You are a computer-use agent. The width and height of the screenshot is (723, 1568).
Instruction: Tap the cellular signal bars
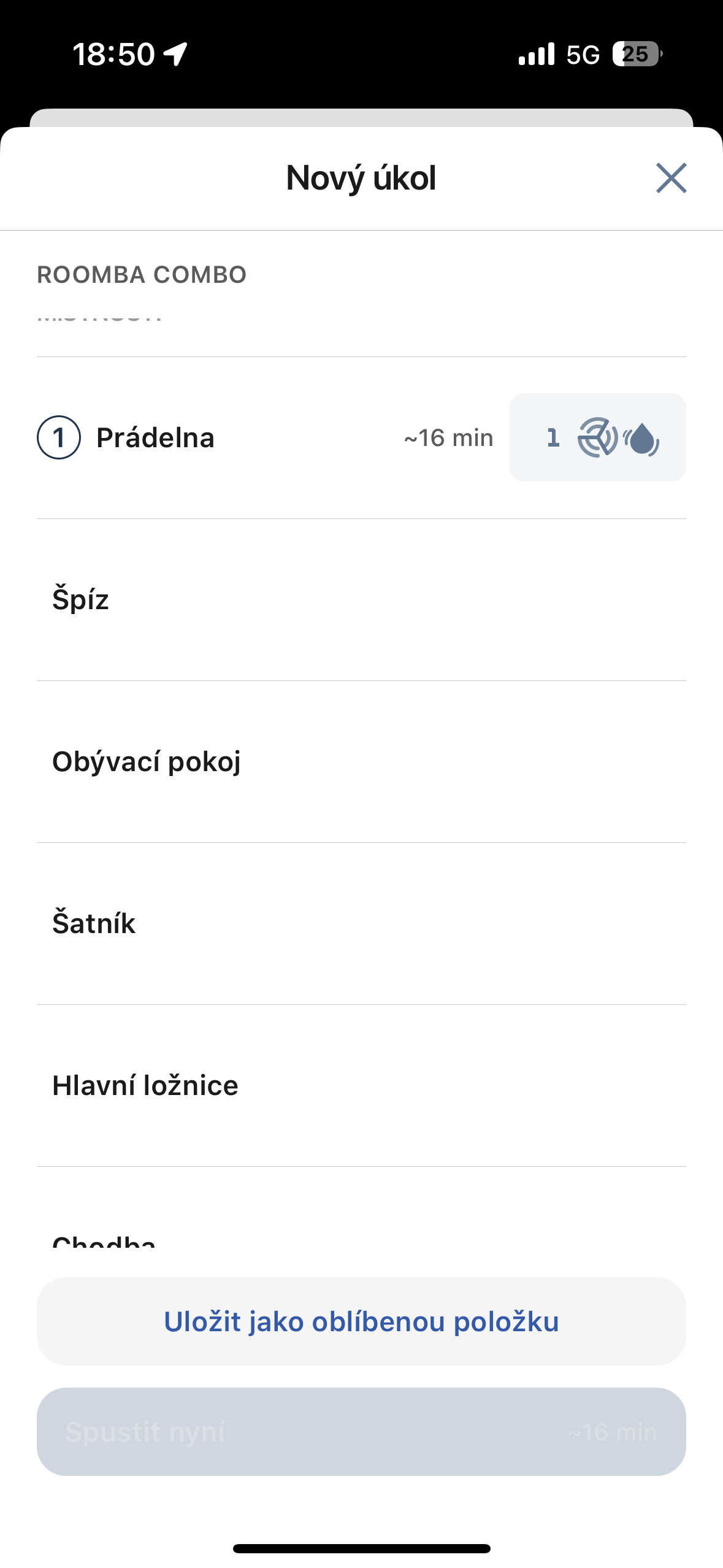(x=535, y=54)
